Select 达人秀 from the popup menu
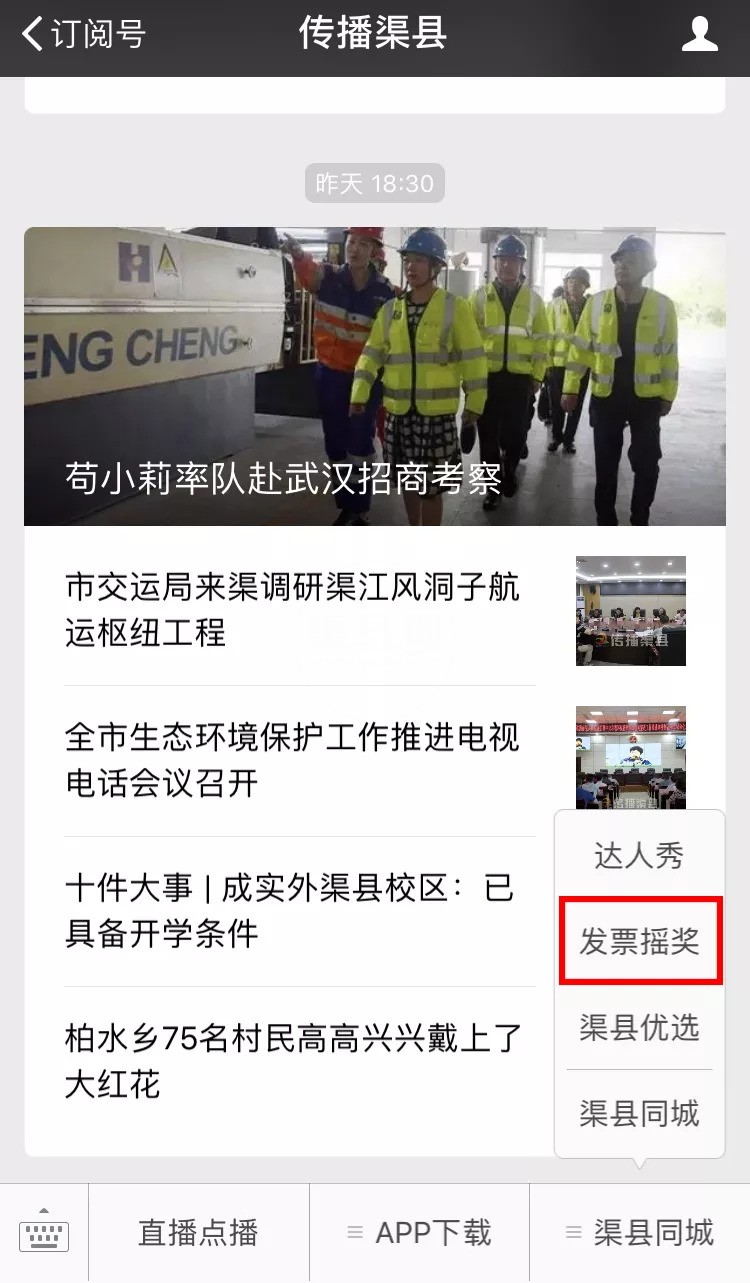 (x=639, y=855)
